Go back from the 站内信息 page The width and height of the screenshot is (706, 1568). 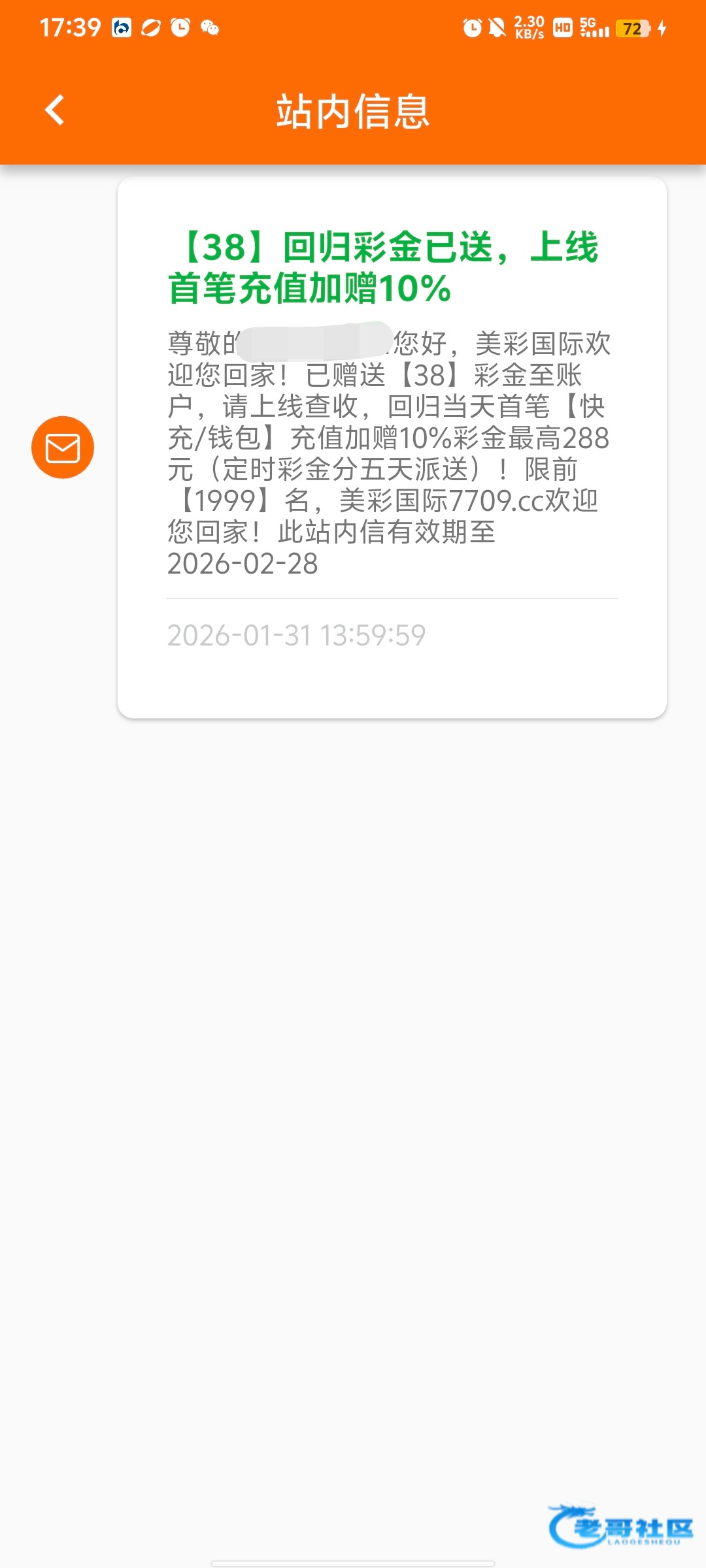click(55, 110)
